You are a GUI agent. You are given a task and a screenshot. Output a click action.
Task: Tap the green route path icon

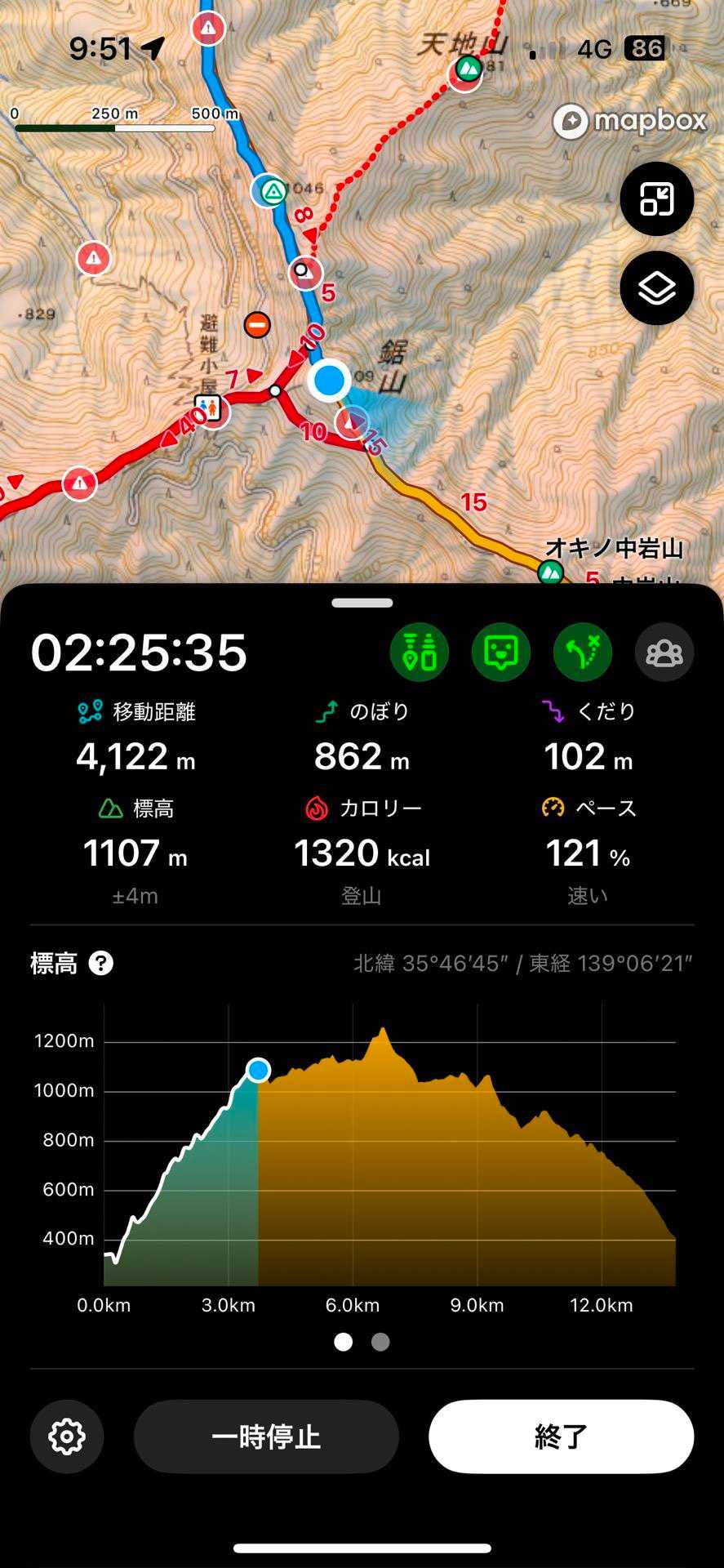(582, 652)
